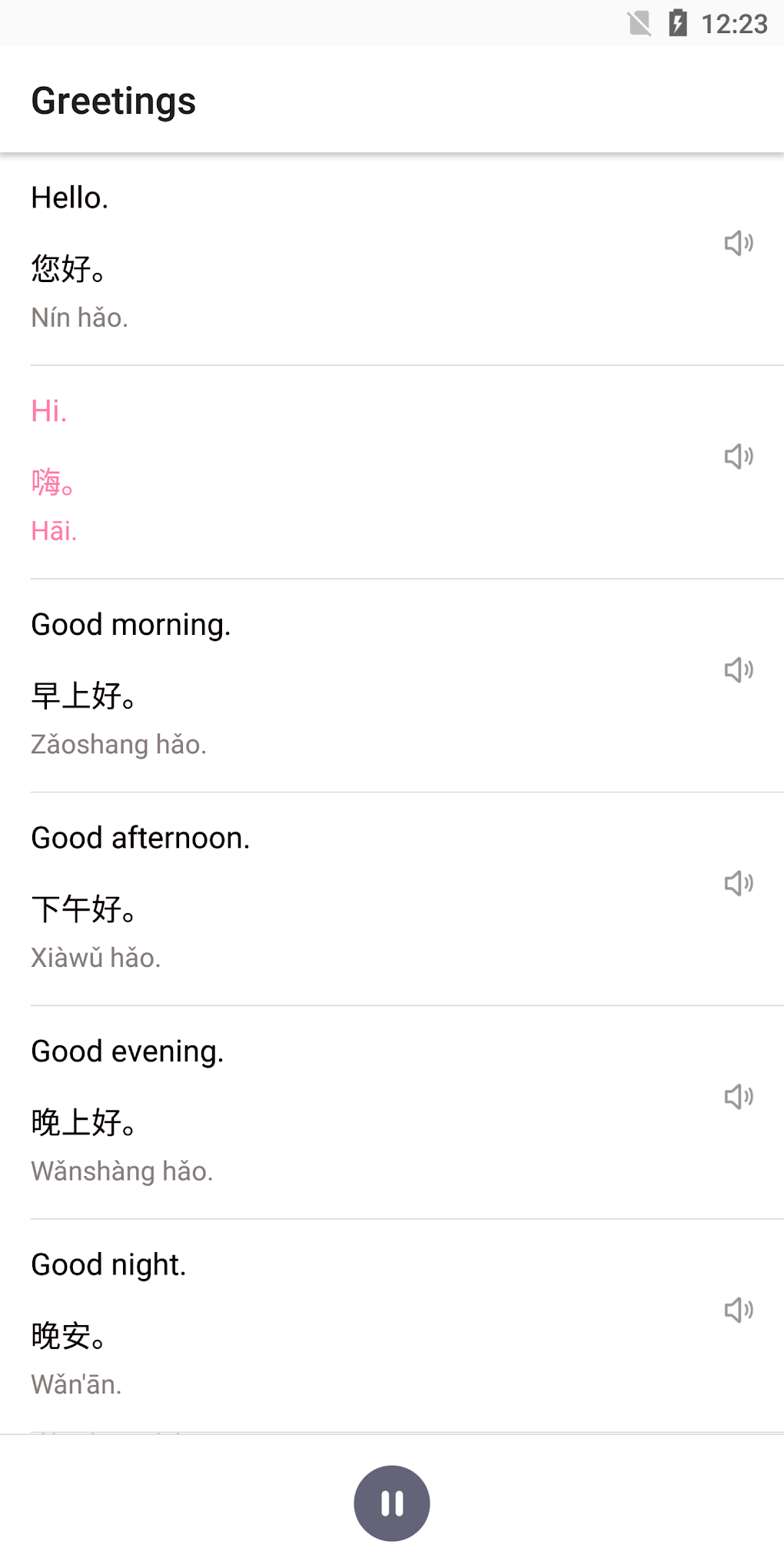Image resolution: width=784 pixels, height=1568 pixels.
Task: Play audio for the Hello phrase
Action: click(x=737, y=242)
